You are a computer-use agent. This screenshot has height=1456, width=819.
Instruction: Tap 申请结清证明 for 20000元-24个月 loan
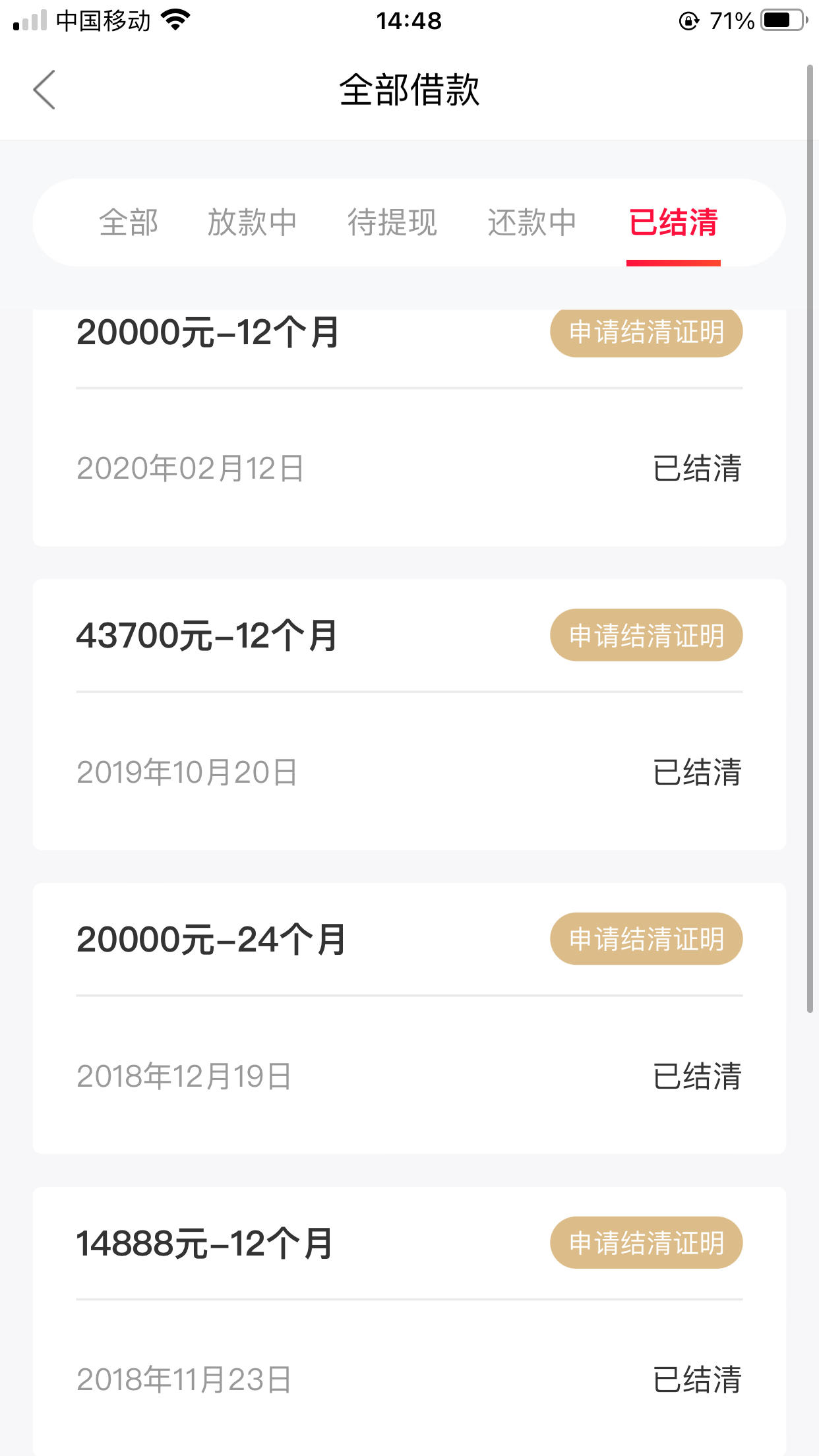(646, 939)
